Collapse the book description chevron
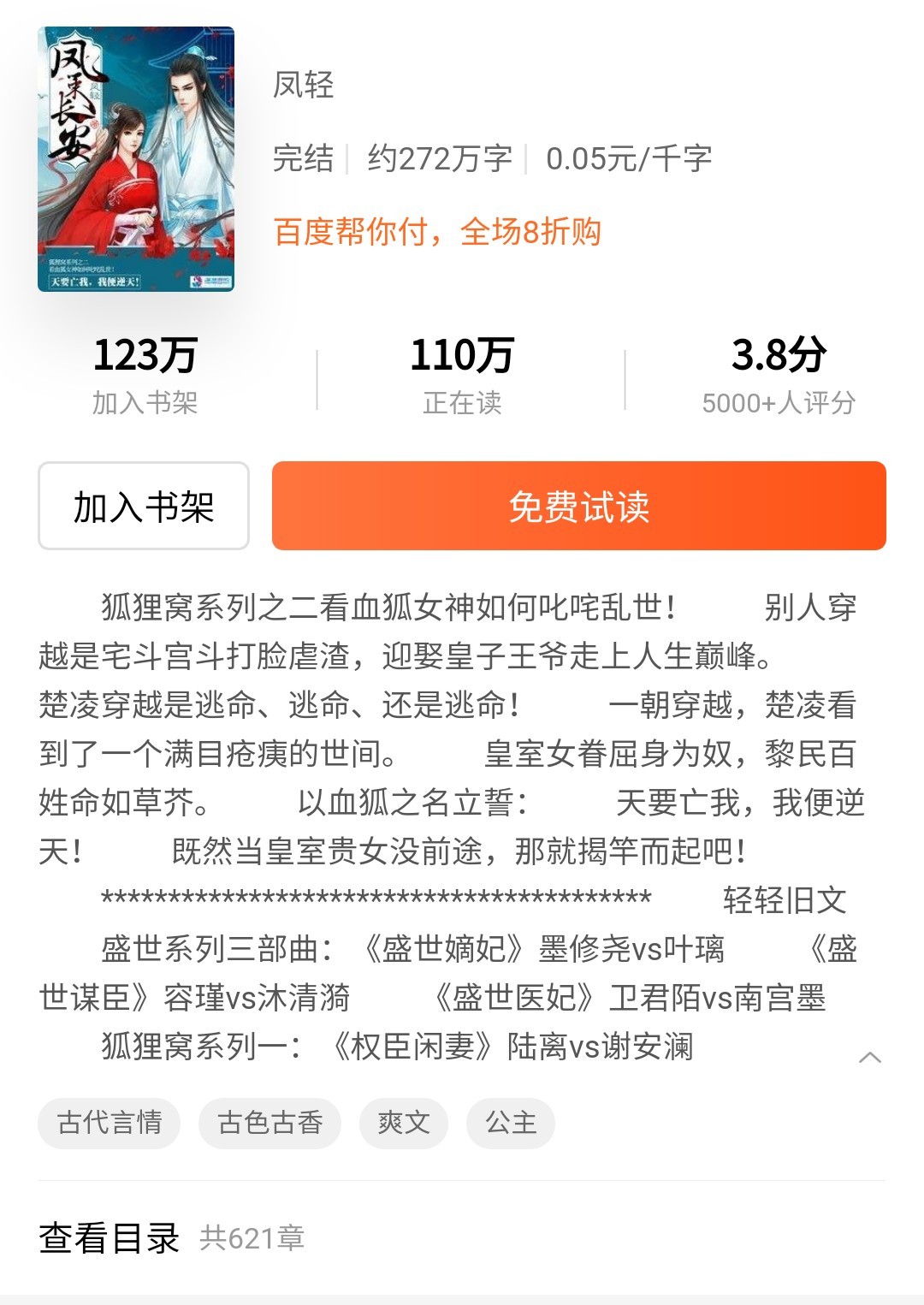 pyautogui.click(x=869, y=1058)
